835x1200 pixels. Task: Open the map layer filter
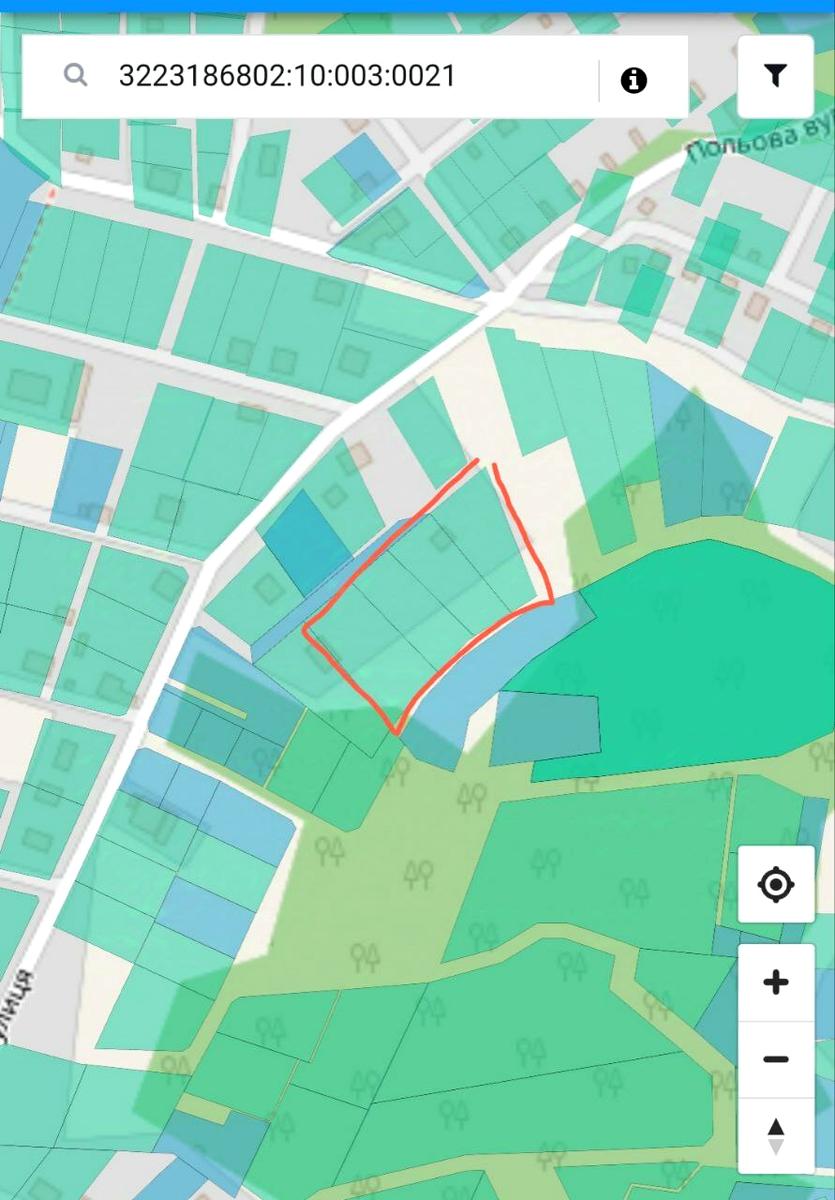click(775, 76)
